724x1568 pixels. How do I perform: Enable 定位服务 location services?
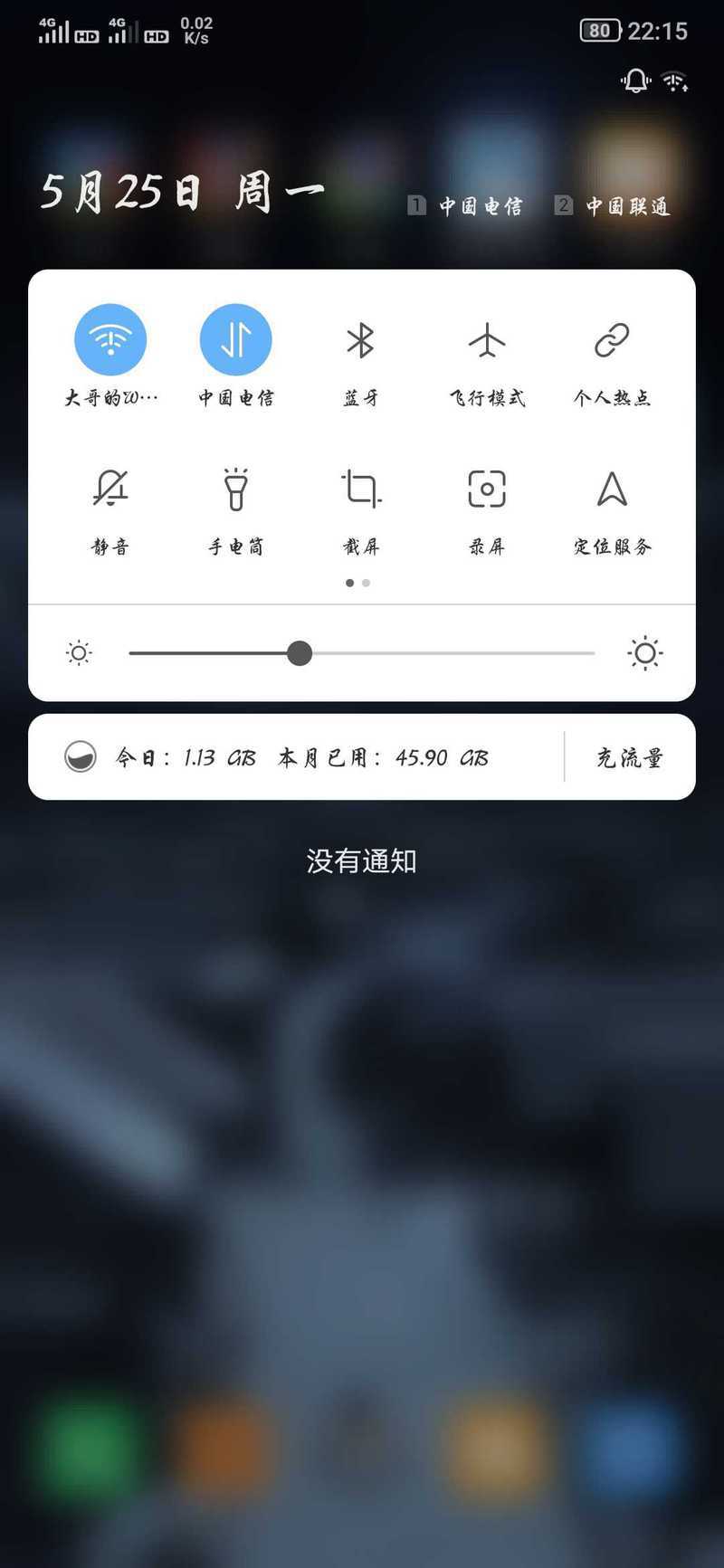[612, 489]
